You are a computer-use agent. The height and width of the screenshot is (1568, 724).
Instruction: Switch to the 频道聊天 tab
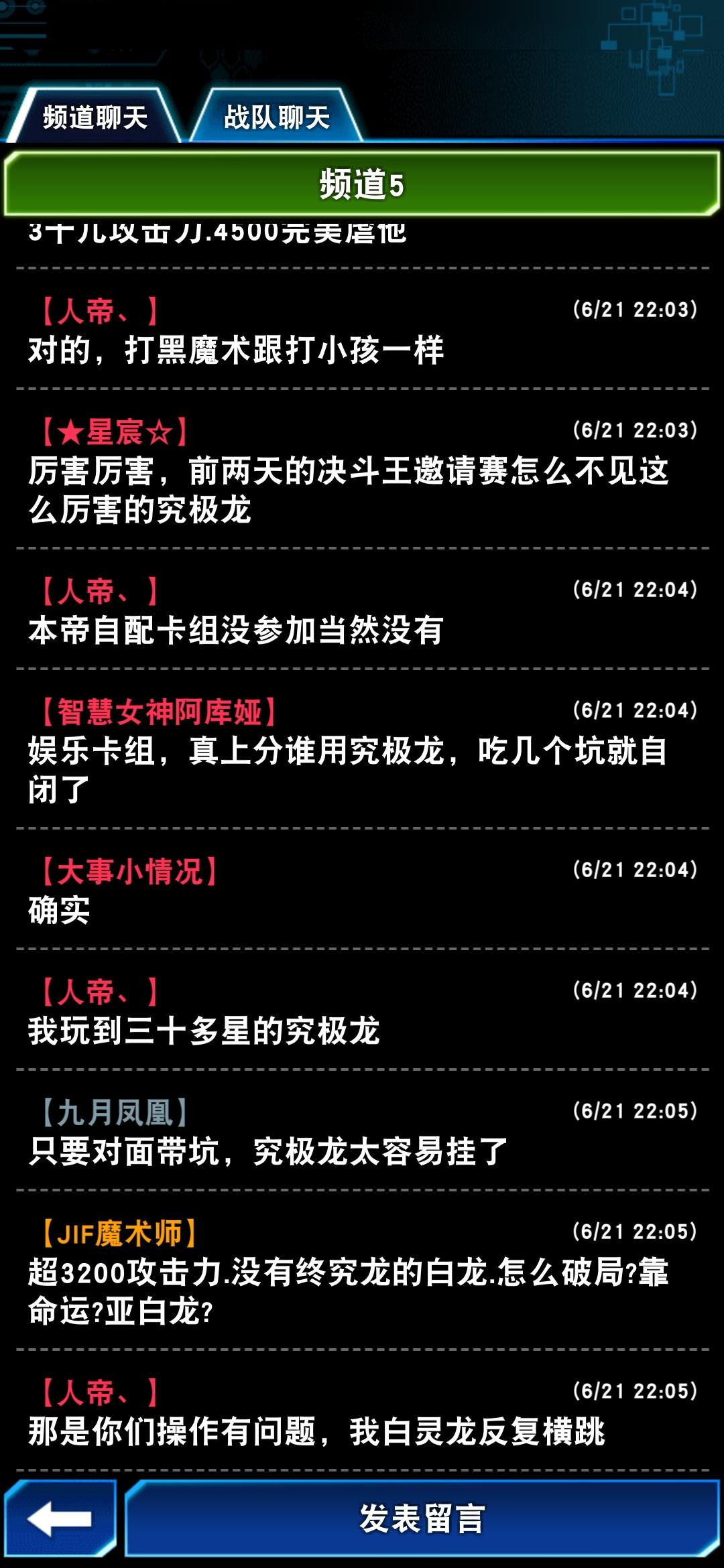[95, 117]
